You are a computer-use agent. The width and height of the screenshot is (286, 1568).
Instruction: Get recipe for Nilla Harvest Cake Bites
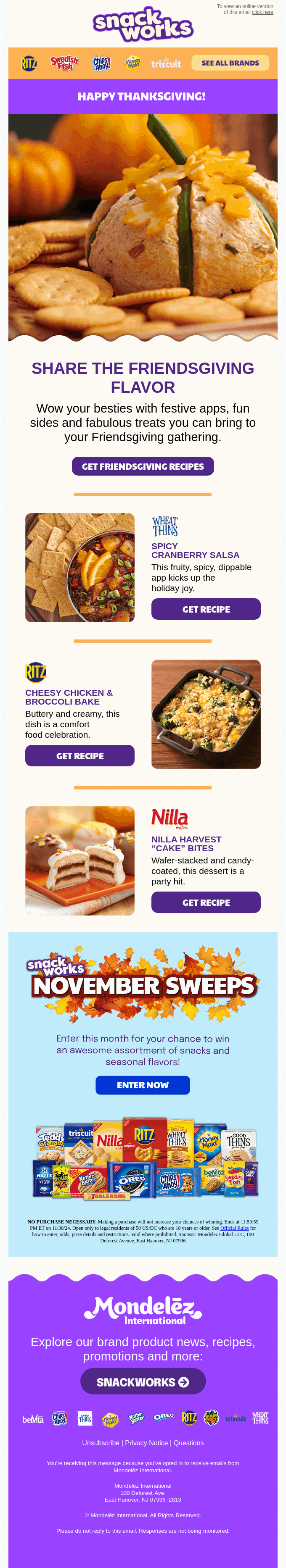pos(206,903)
